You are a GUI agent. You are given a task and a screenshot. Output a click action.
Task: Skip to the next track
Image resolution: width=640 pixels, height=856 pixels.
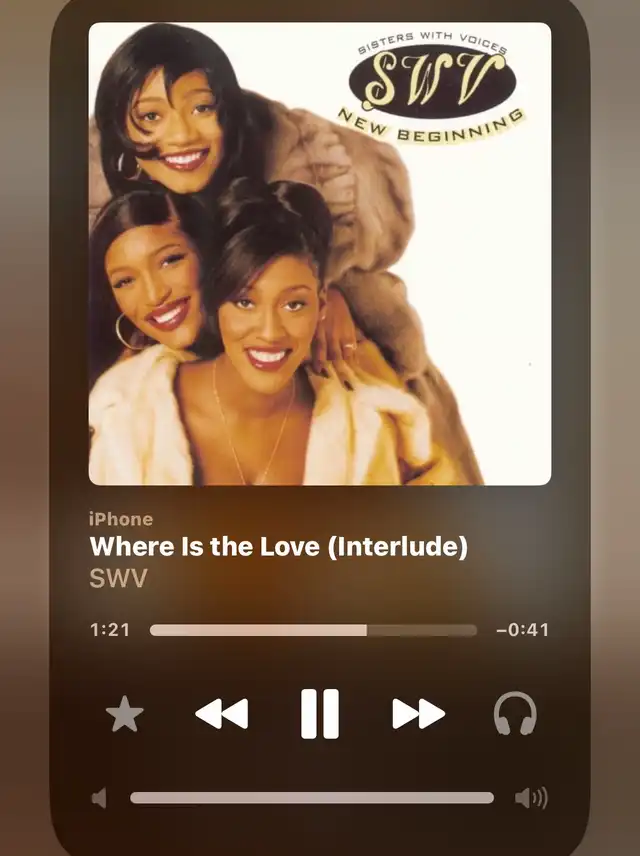click(x=418, y=714)
